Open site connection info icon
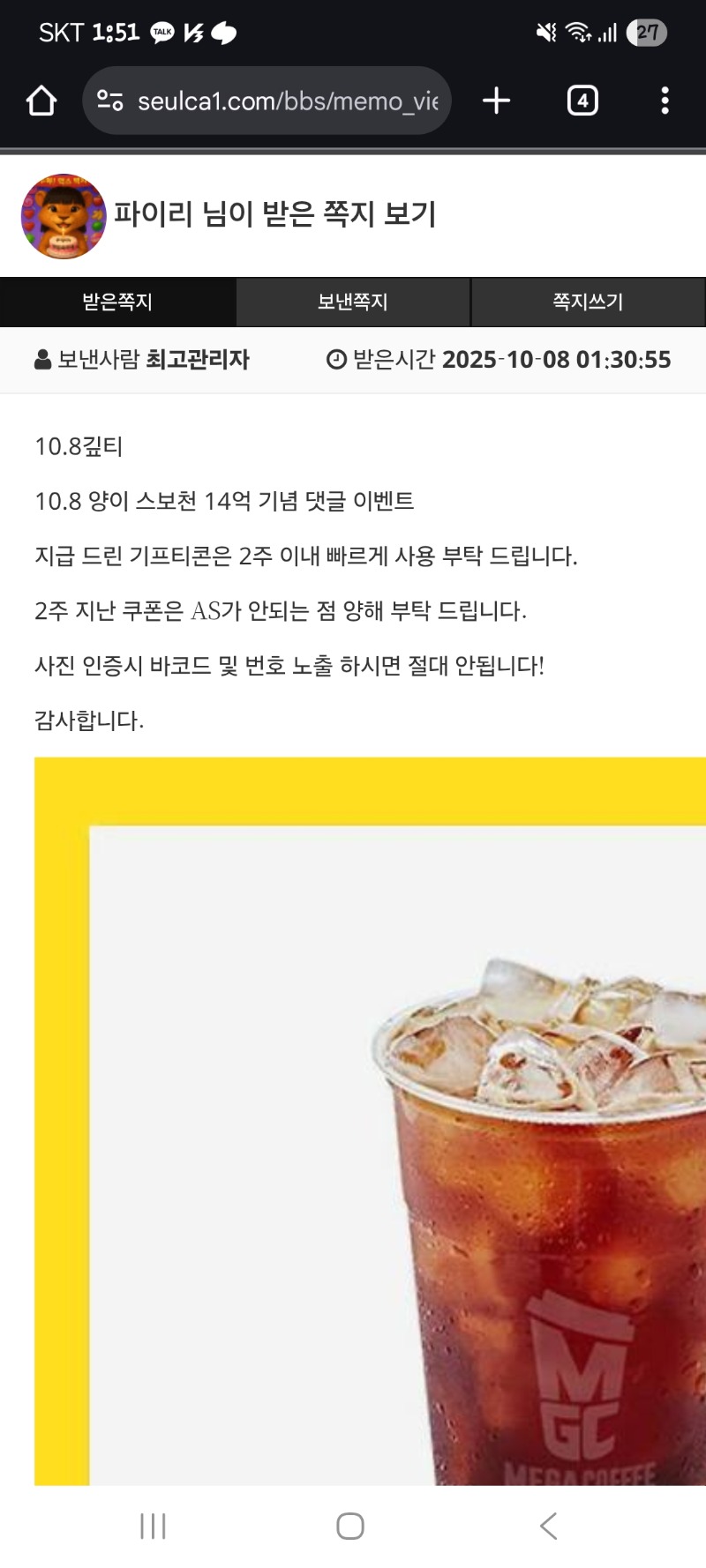This screenshot has height=1568, width=706. pyautogui.click(x=110, y=101)
